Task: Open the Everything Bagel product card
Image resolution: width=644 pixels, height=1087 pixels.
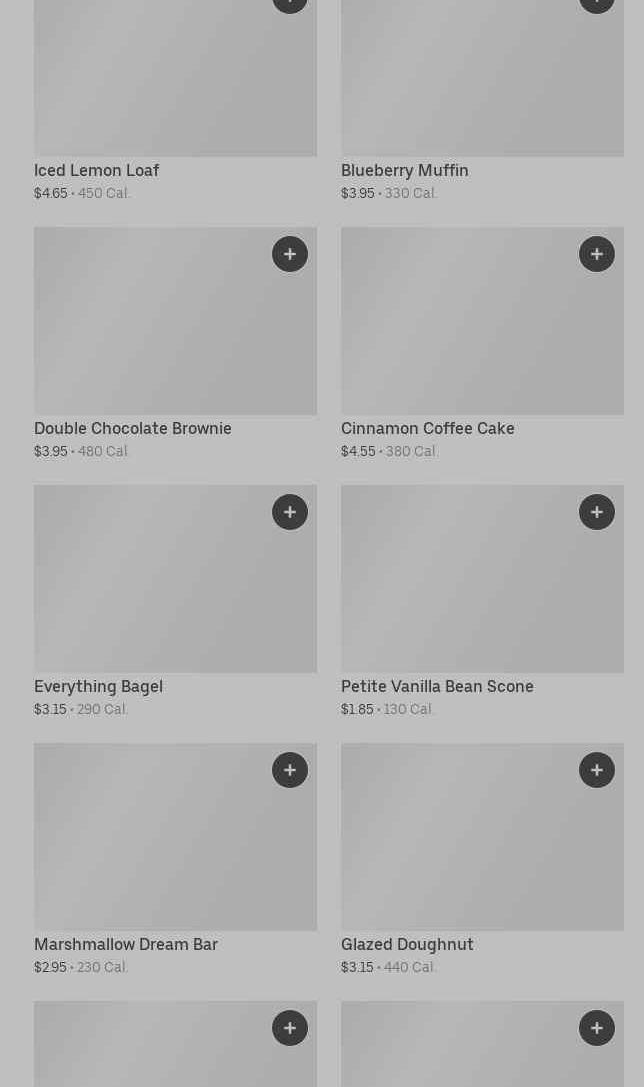Action: tap(175, 601)
